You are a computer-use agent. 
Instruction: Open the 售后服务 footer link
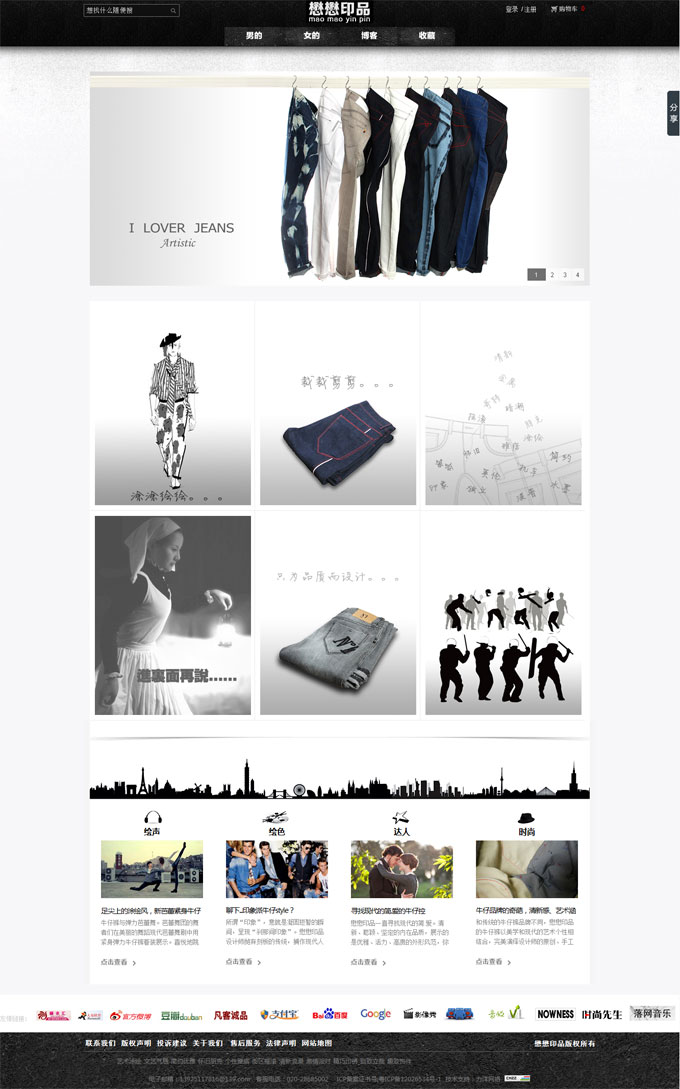[245, 1043]
